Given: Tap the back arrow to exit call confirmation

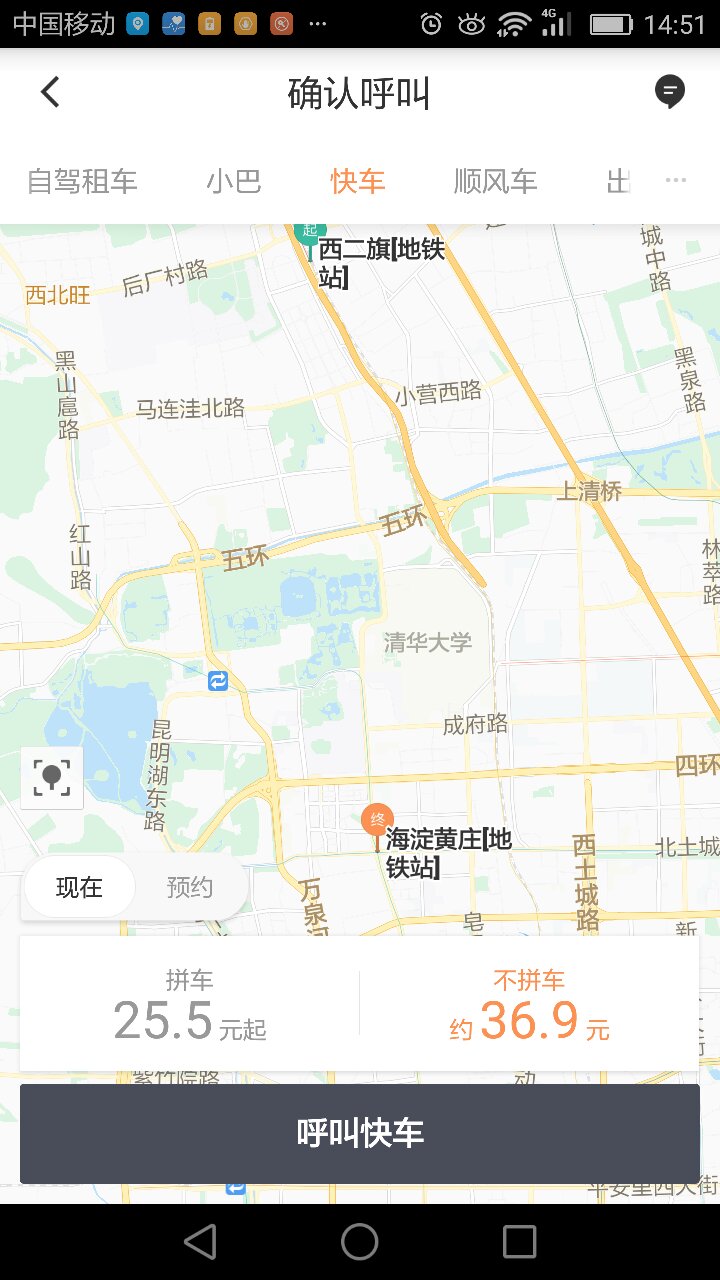Looking at the screenshot, I should 49,91.
